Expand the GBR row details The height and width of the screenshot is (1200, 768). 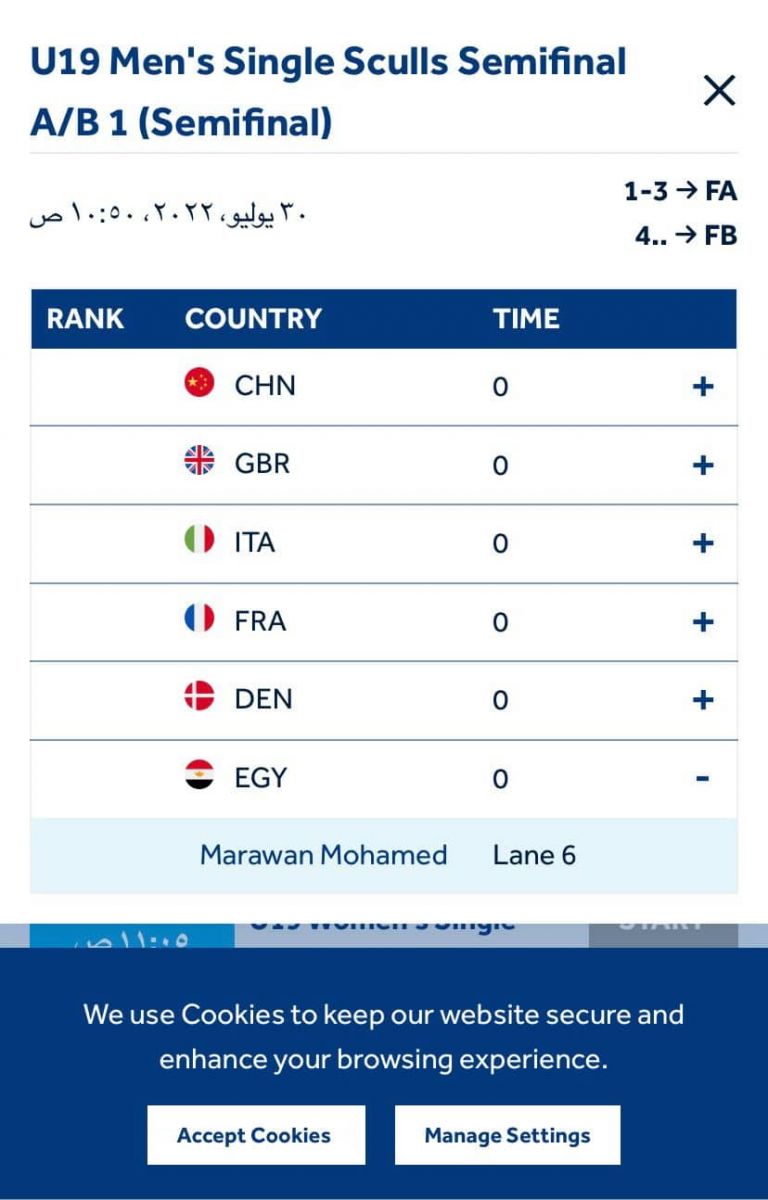pyautogui.click(x=703, y=465)
